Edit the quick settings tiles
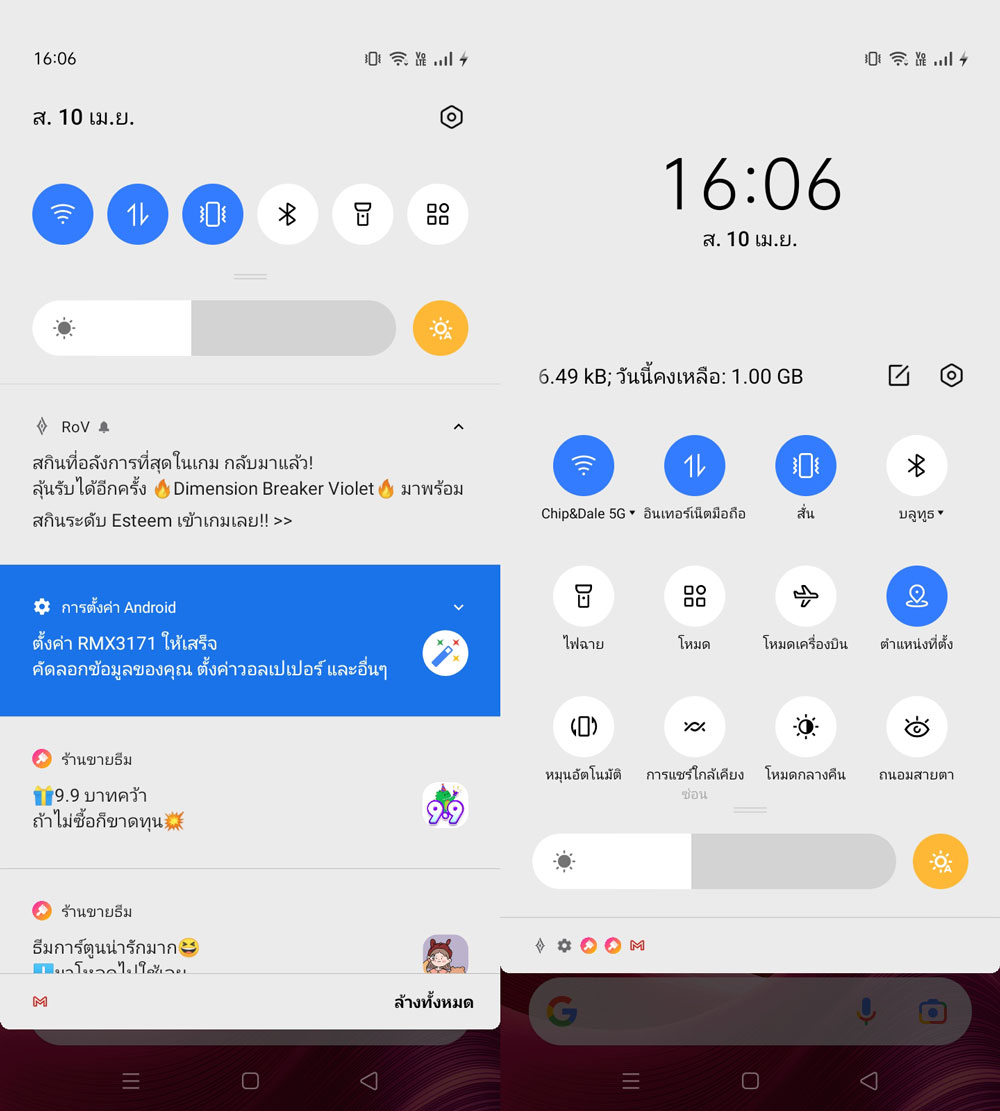The width and height of the screenshot is (1000, 1111). [x=899, y=376]
